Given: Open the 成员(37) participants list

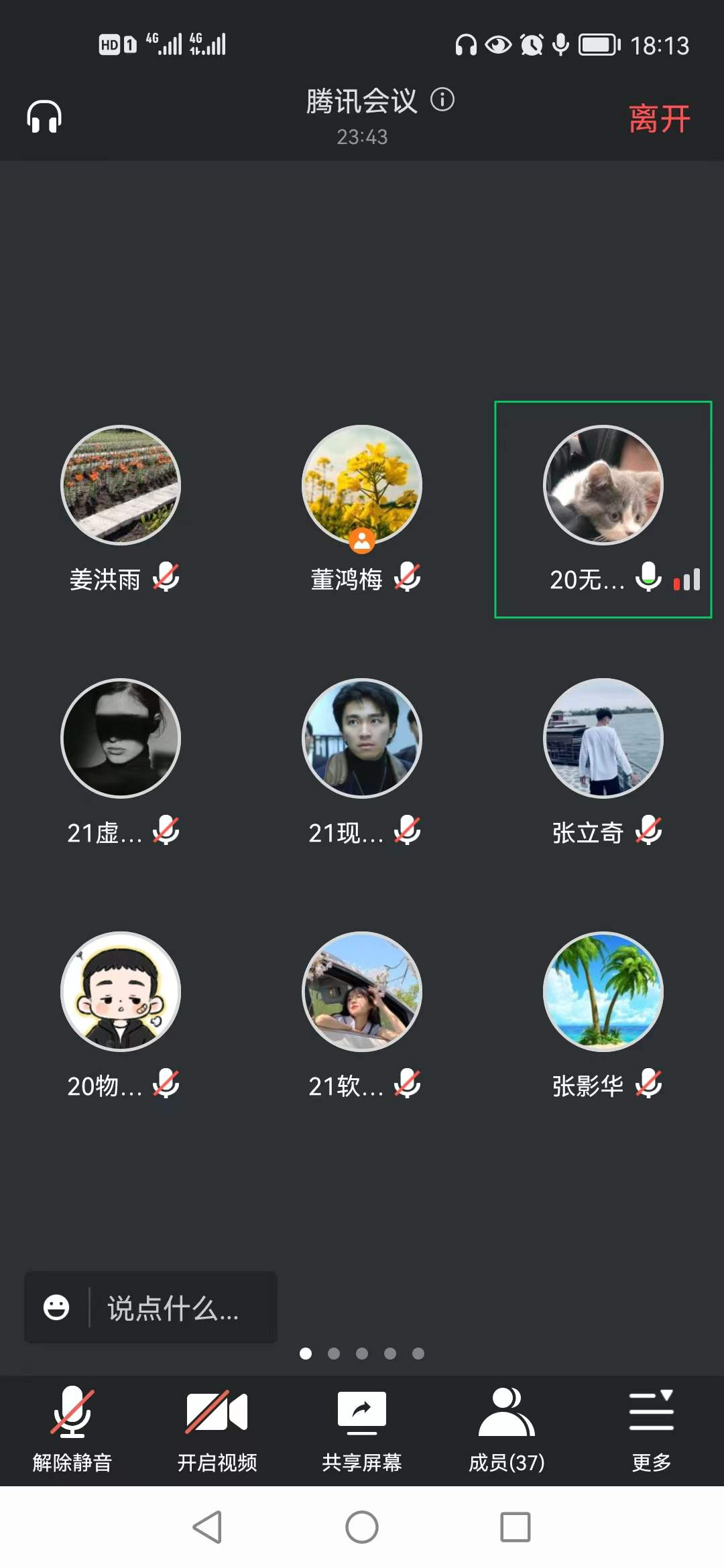Looking at the screenshot, I should click(506, 1429).
